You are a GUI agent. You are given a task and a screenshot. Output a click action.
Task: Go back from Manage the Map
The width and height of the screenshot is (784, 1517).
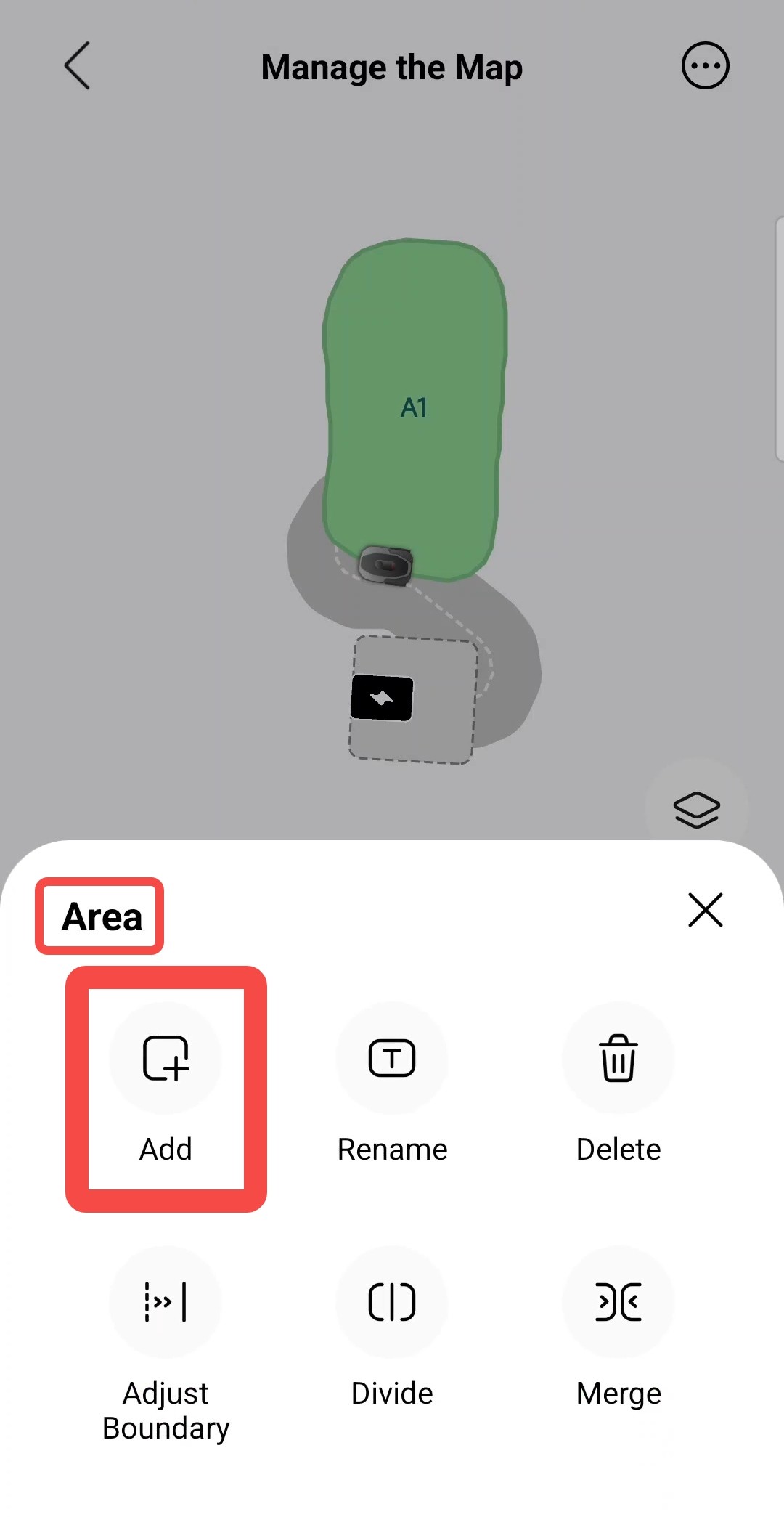tap(77, 65)
